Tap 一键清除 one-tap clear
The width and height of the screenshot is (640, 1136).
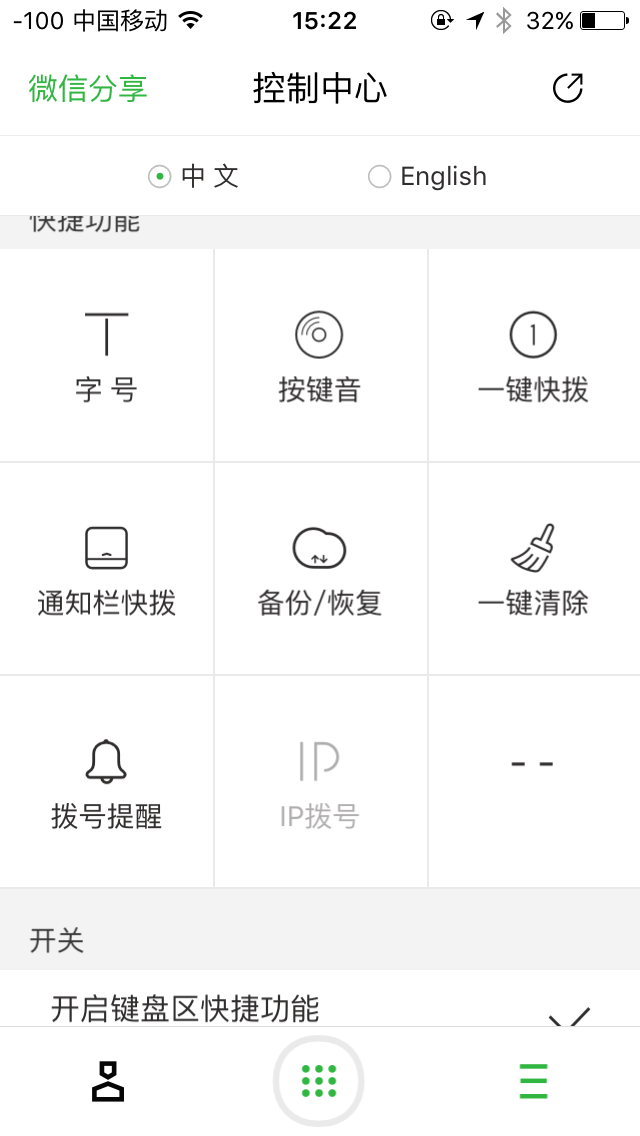click(x=533, y=569)
